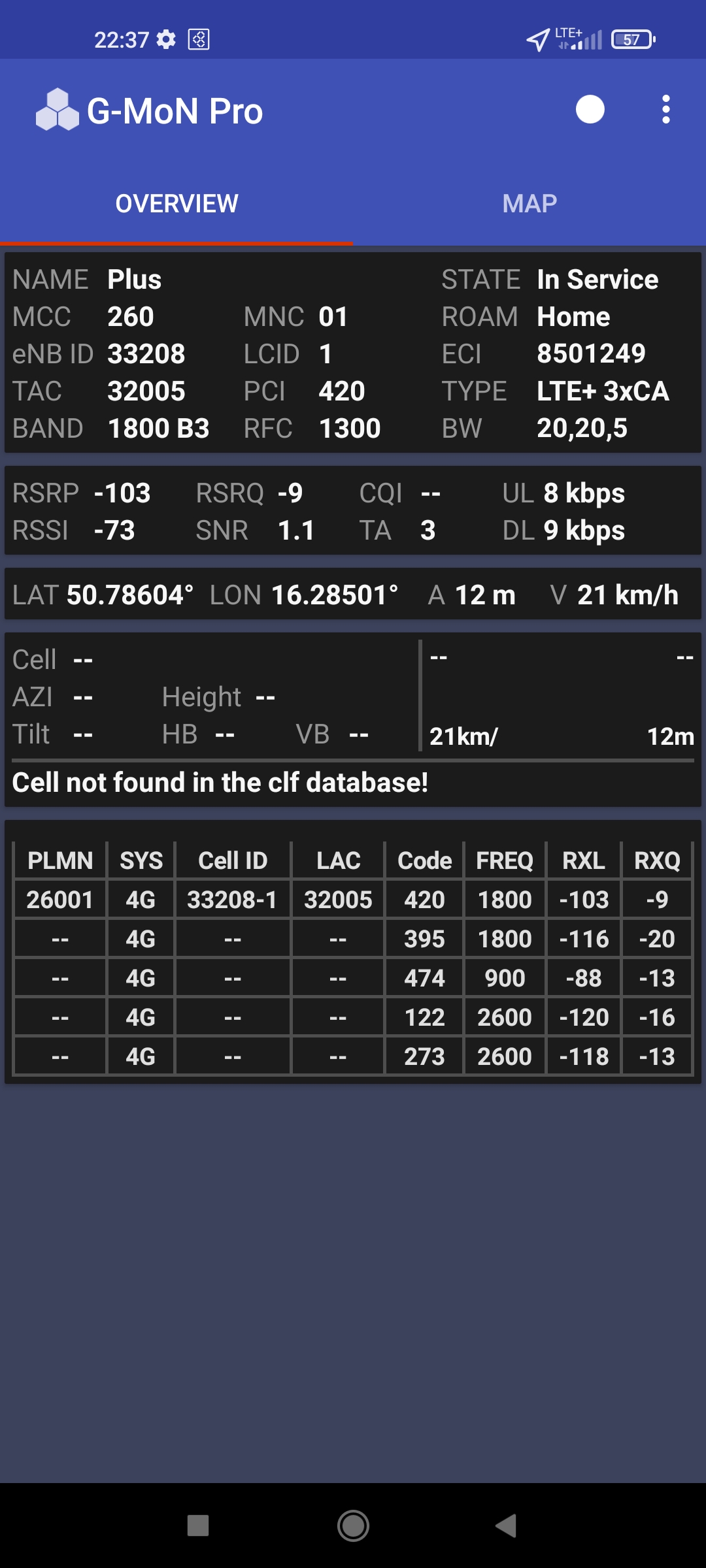Switch to the MAP tab
The height and width of the screenshot is (1568, 706).
(529, 204)
